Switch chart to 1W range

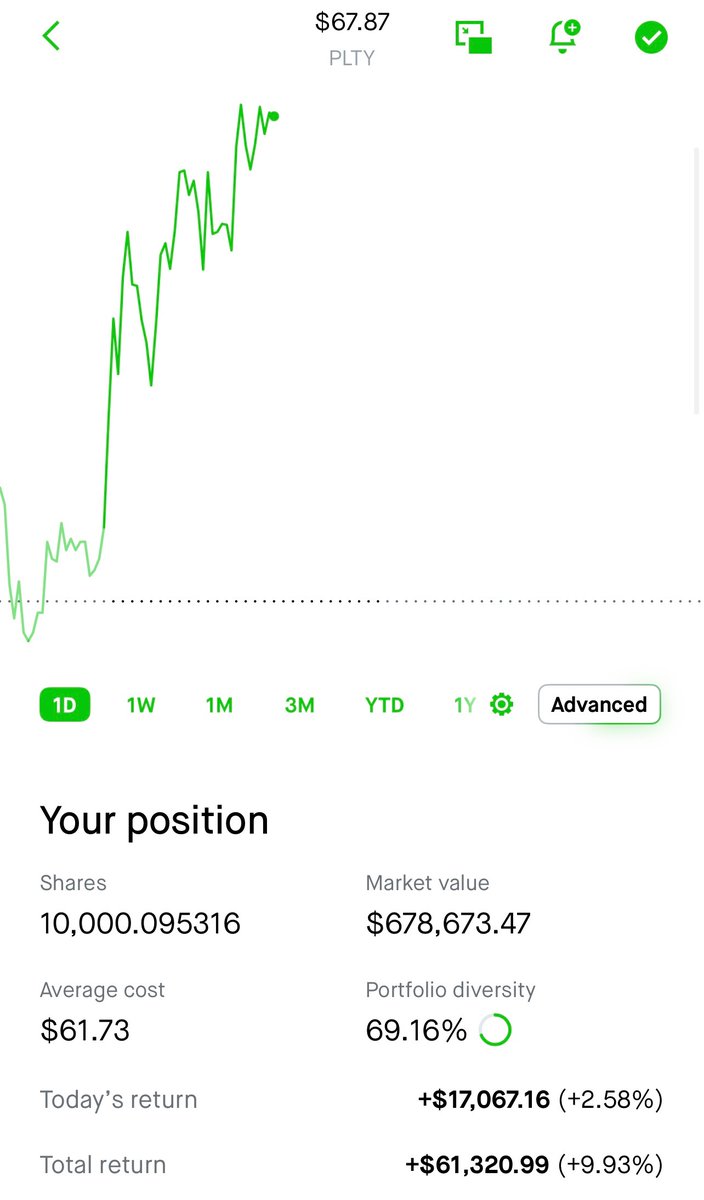pos(141,705)
